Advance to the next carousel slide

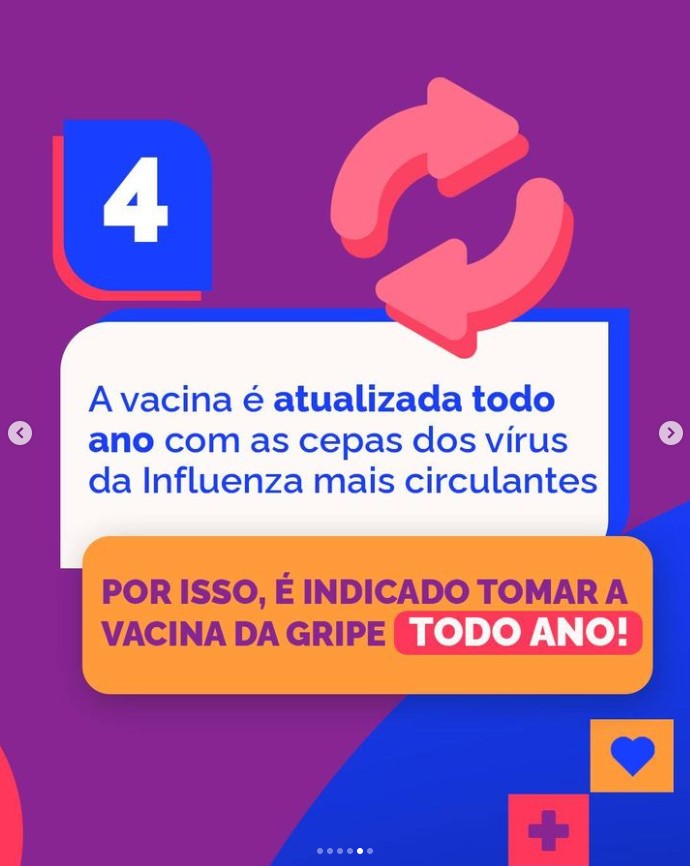pyautogui.click(x=670, y=433)
